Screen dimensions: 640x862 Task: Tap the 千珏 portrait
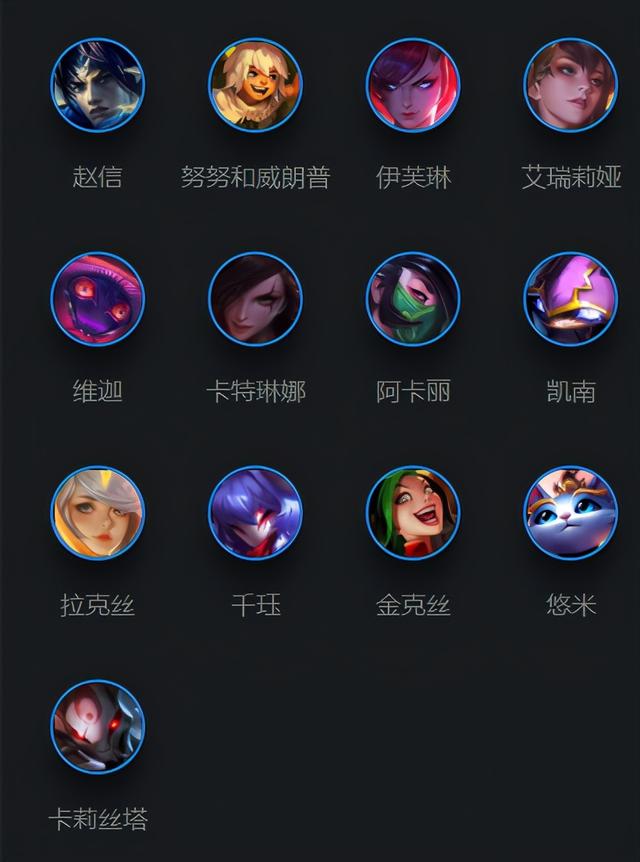(x=255, y=513)
